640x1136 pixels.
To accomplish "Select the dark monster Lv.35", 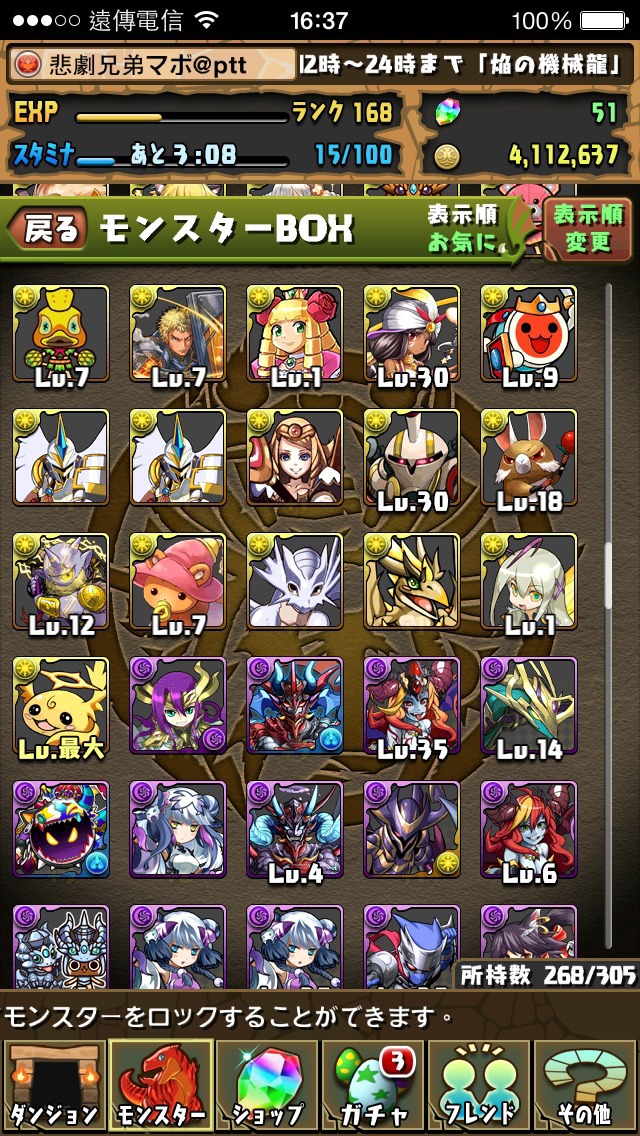I will point(411,705).
